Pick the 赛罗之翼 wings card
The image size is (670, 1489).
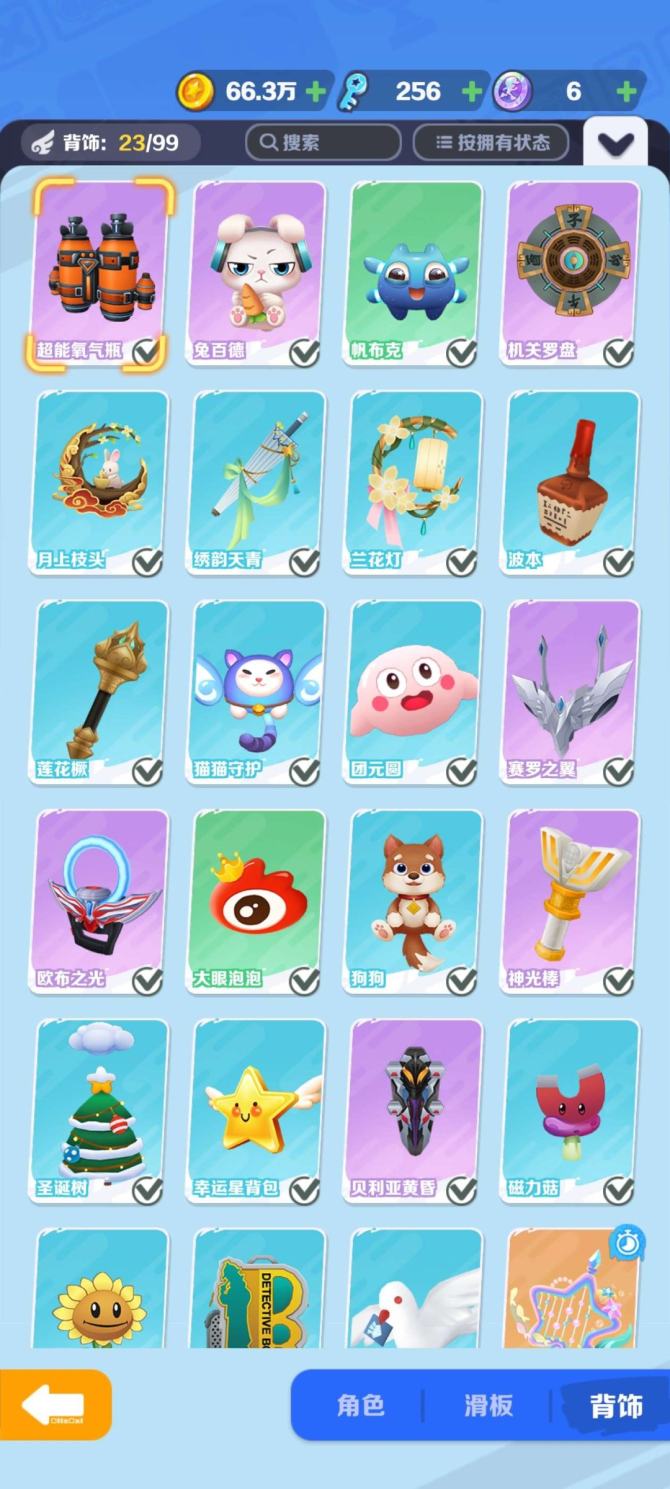(571, 692)
